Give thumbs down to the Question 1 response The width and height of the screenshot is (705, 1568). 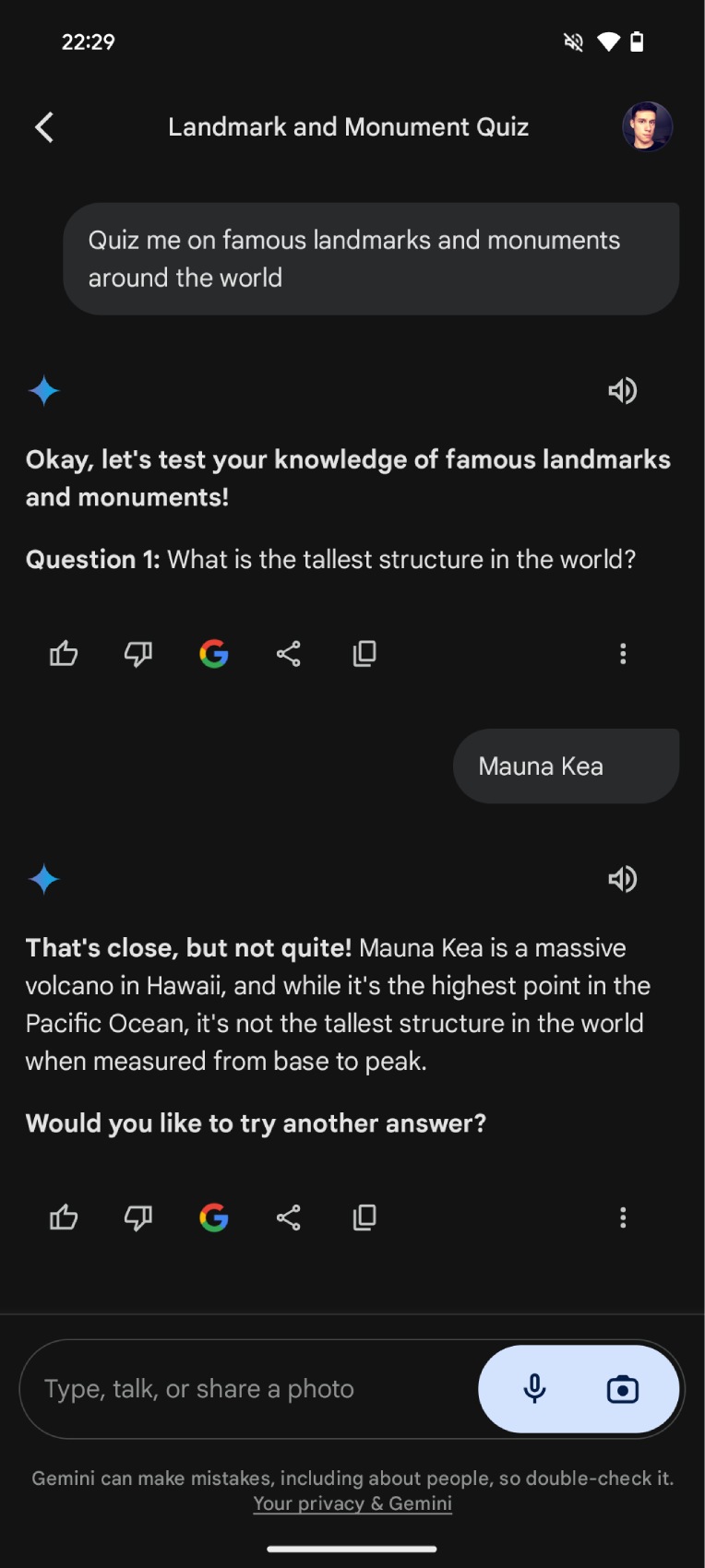tap(138, 654)
